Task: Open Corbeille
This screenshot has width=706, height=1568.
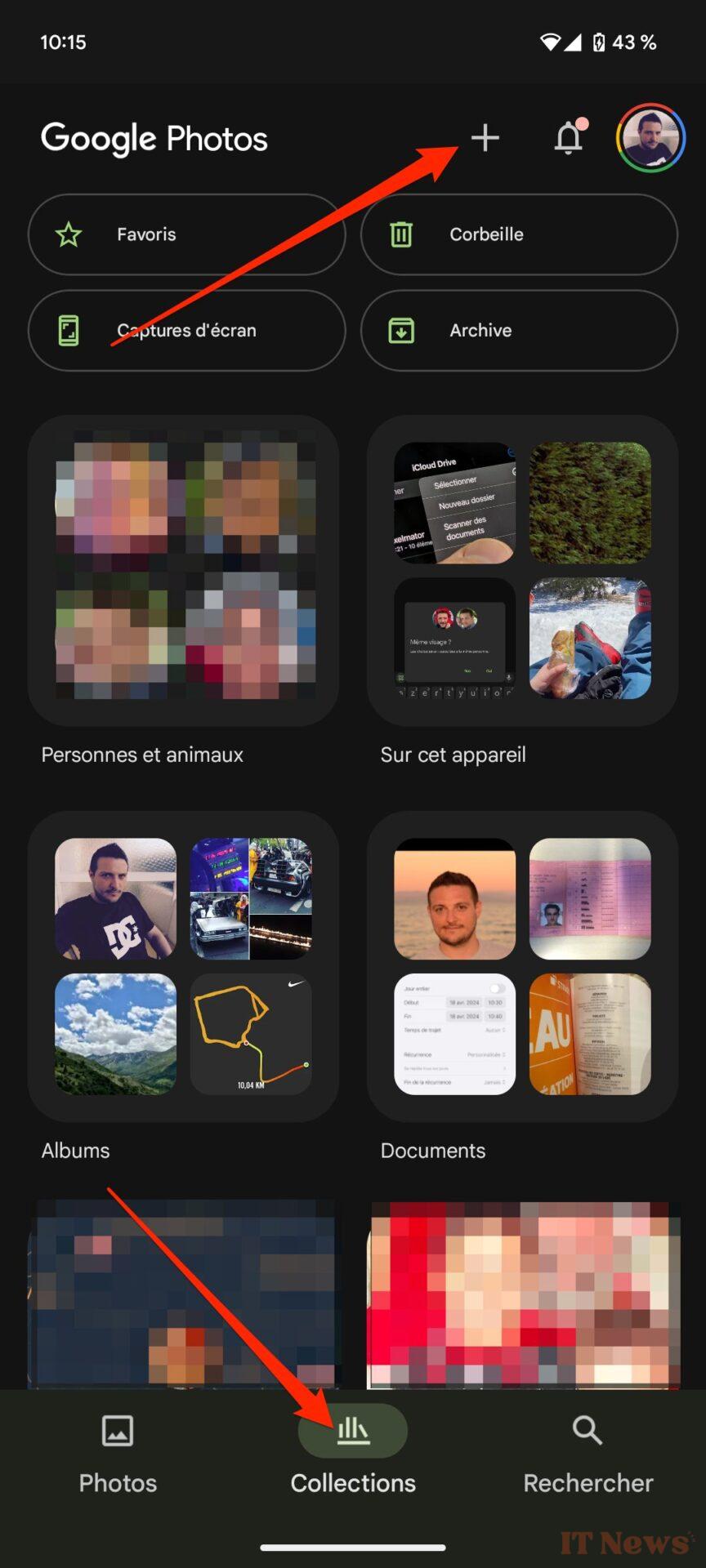Action: point(519,234)
